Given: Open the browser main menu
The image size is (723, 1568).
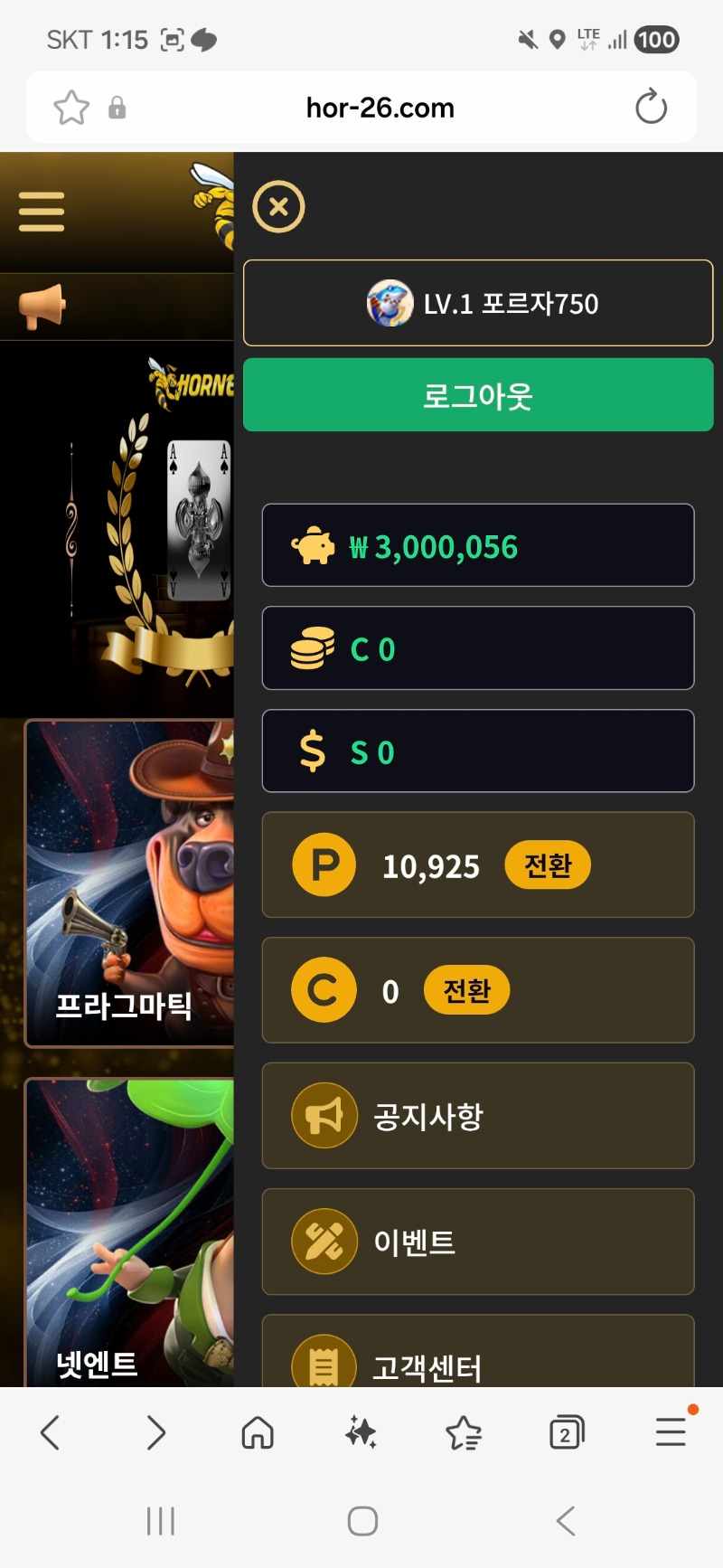Looking at the screenshot, I should click(x=671, y=1432).
